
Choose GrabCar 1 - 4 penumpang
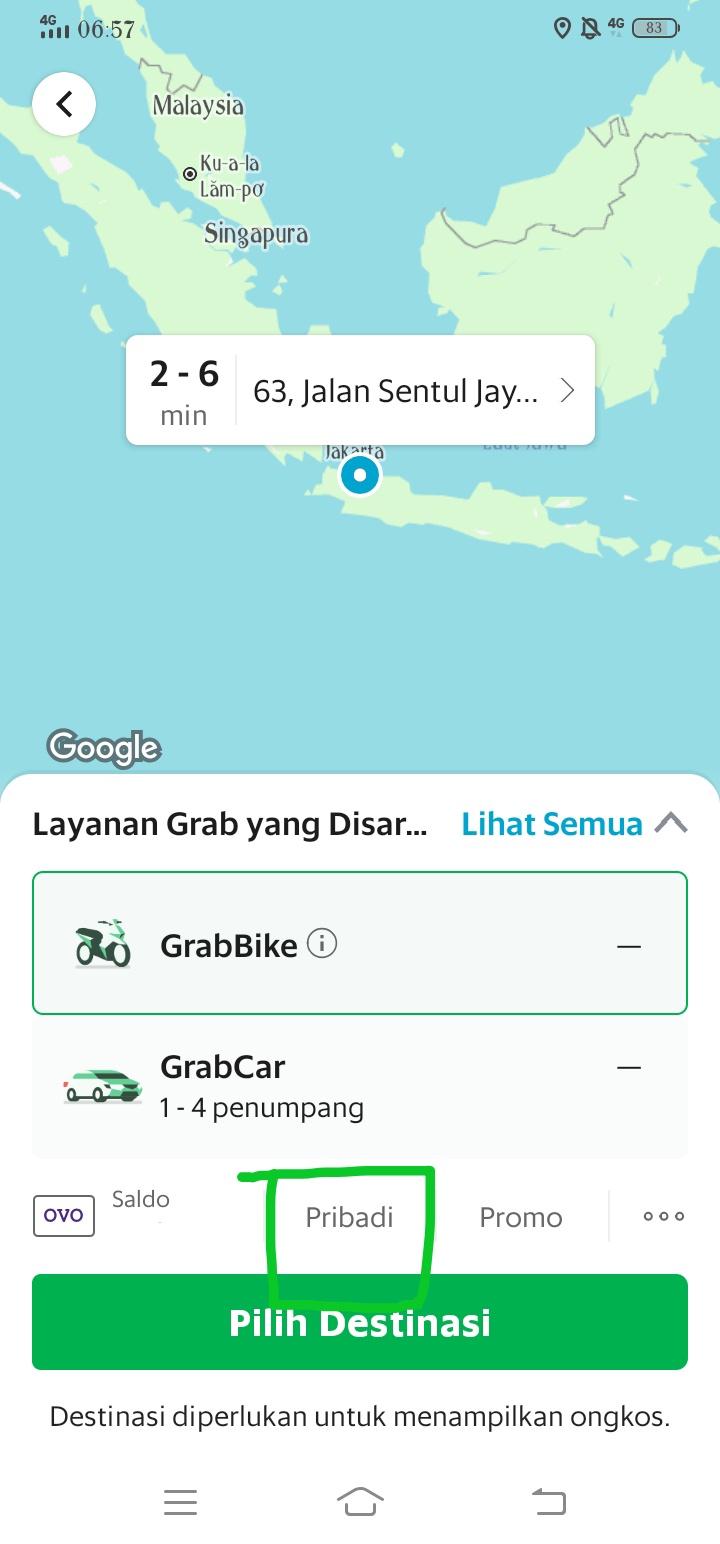click(x=360, y=1087)
